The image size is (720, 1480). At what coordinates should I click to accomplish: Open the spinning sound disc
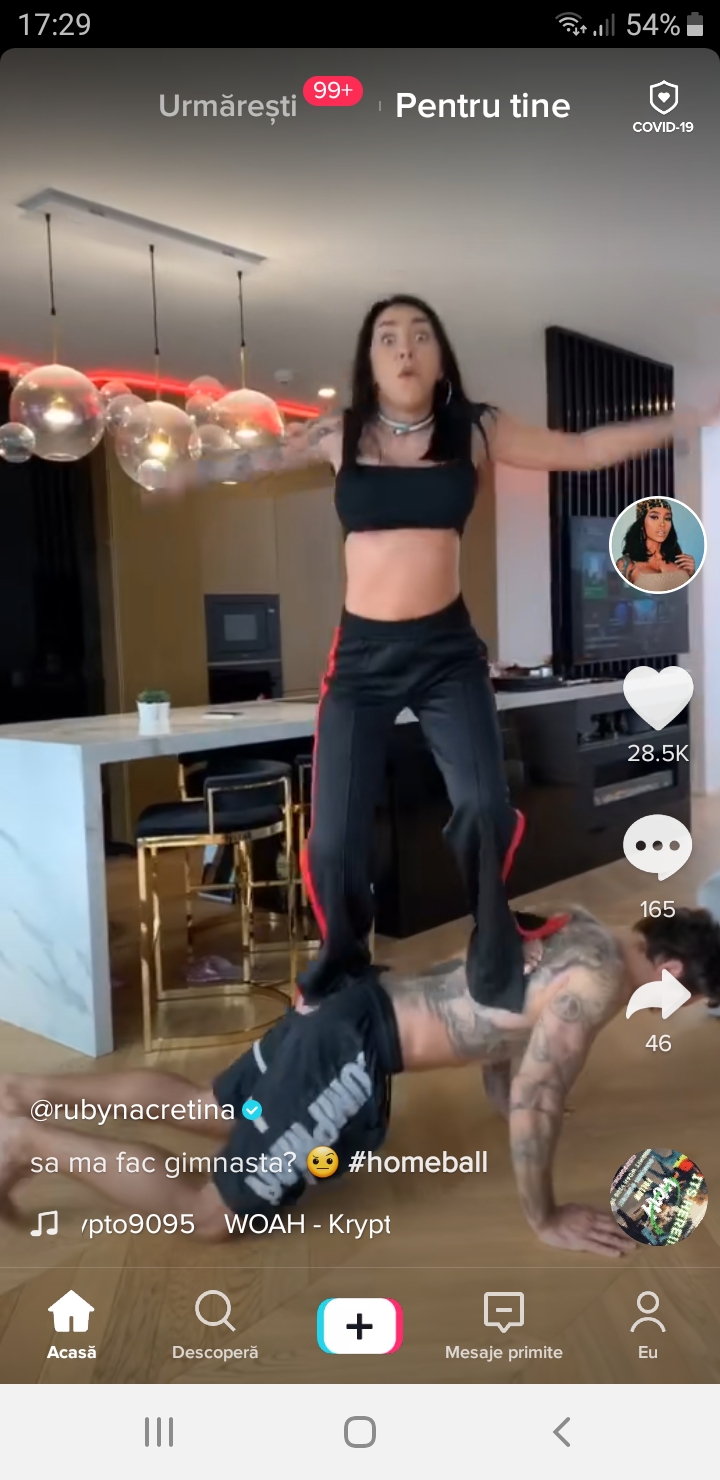coord(657,1197)
